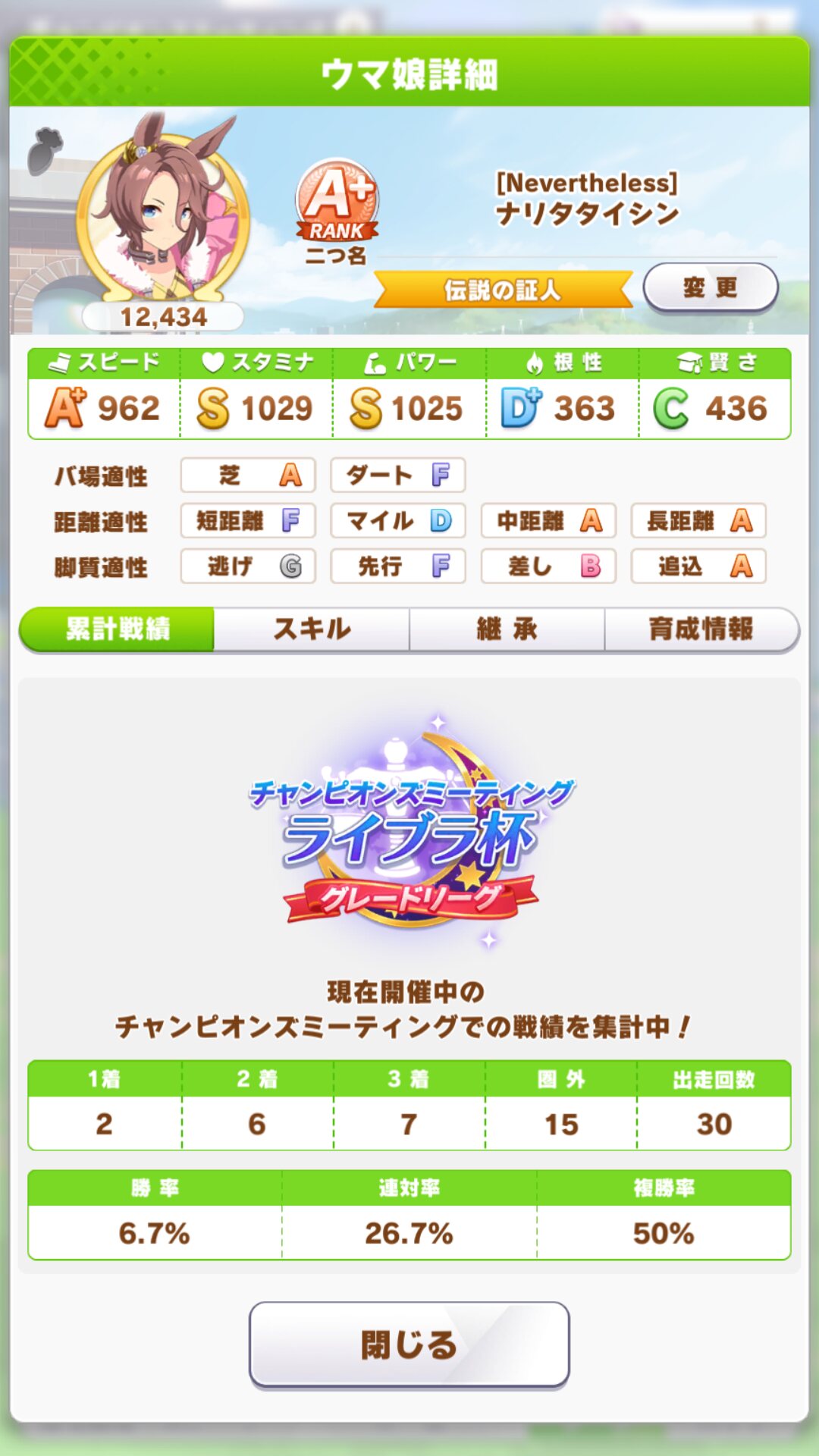Switch to the スキル tab
The width and height of the screenshot is (819, 1456).
[312, 629]
